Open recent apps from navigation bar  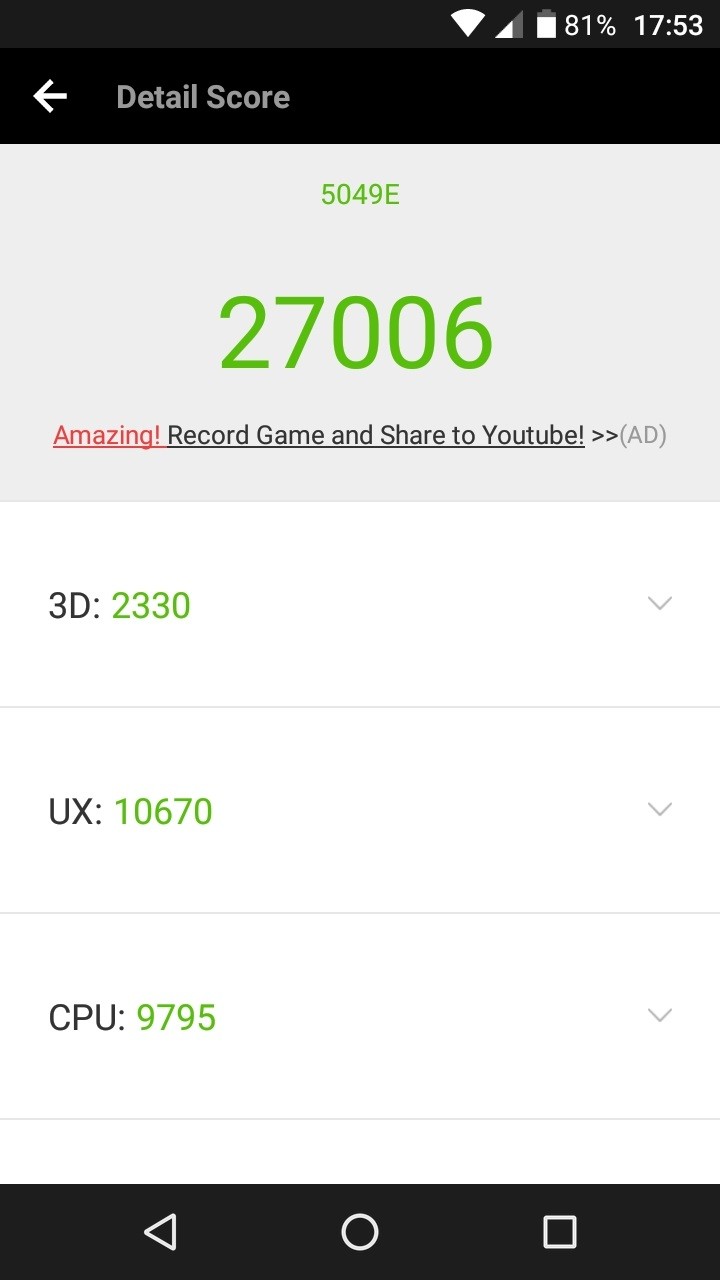click(x=560, y=1232)
